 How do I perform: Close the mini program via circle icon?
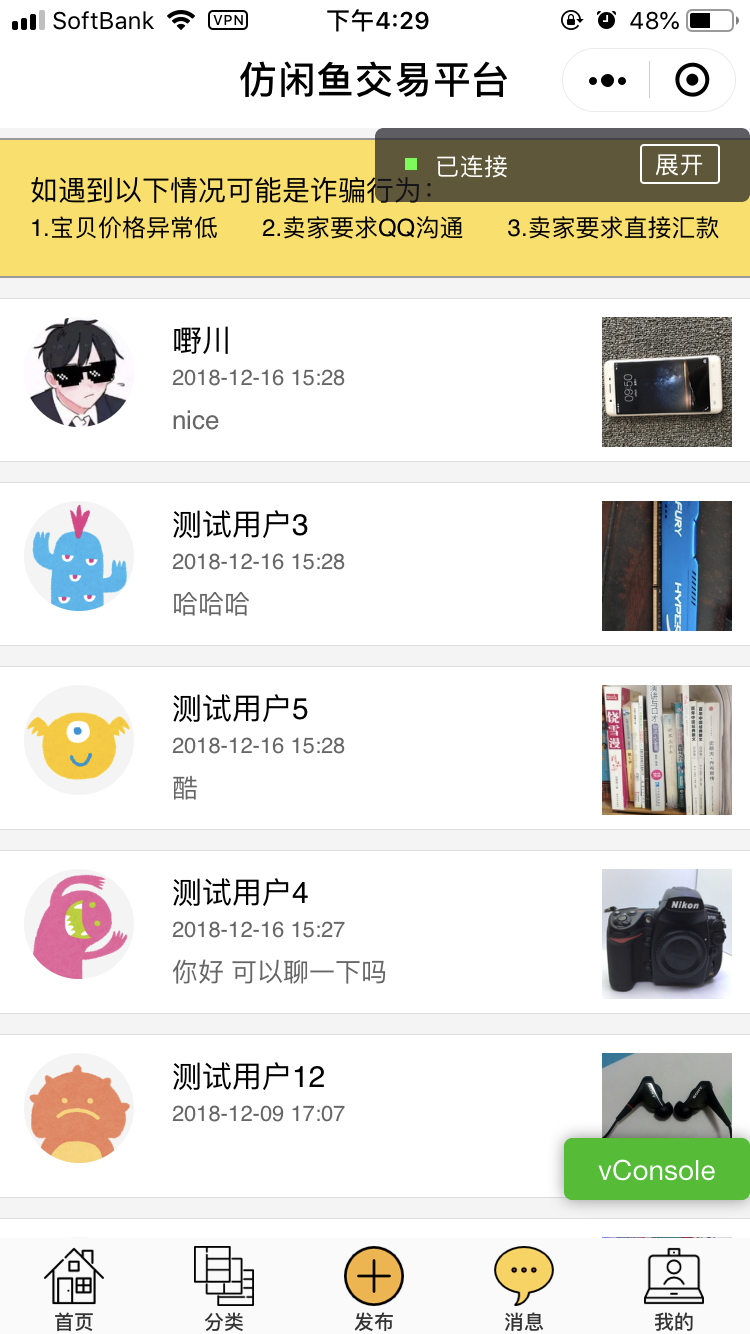[x=692, y=80]
